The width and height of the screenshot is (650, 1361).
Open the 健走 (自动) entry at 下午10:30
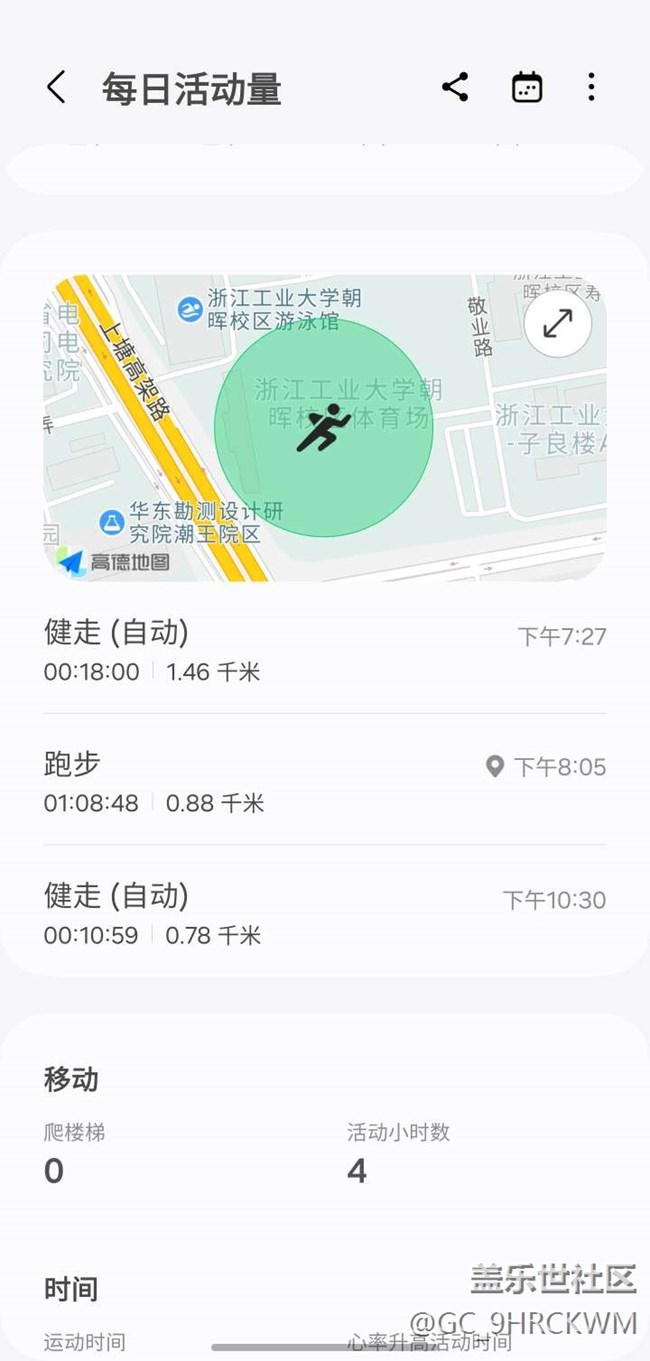pyautogui.click(x=324, y=913)
